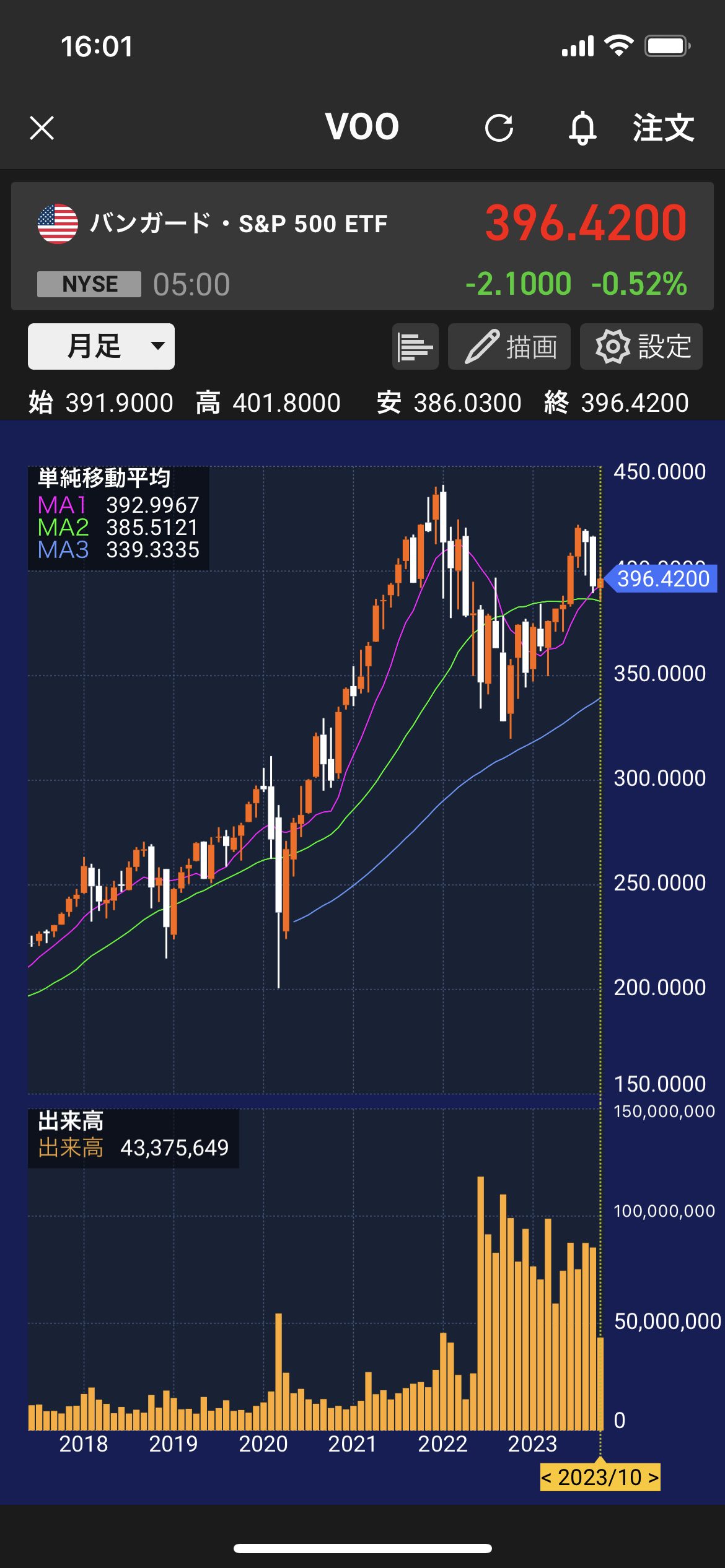The image size is (725, 1568).
Task: Open the 描画 drawing tool
Action: click(x=509, y=346)
